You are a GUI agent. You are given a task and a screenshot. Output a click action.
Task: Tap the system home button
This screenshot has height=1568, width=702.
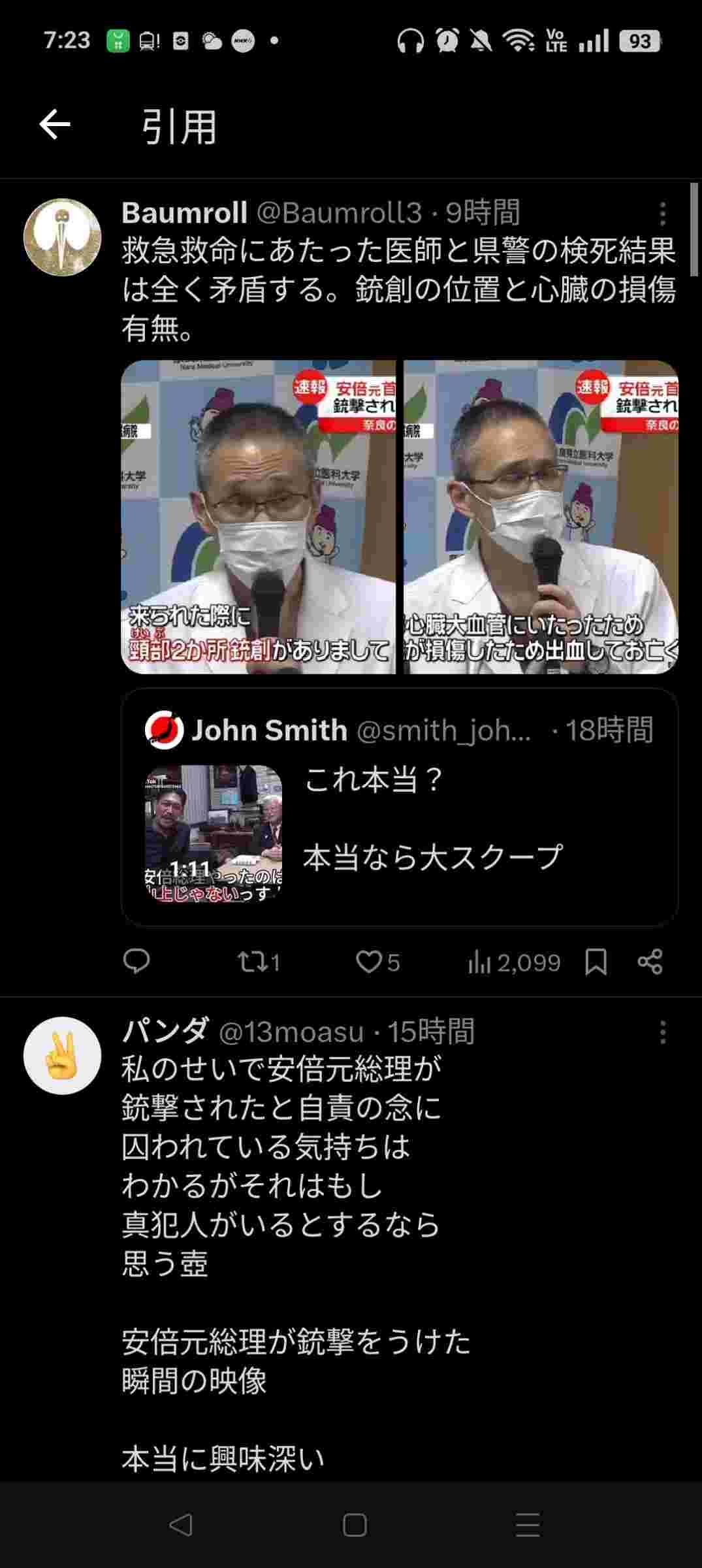(354, 1526)
